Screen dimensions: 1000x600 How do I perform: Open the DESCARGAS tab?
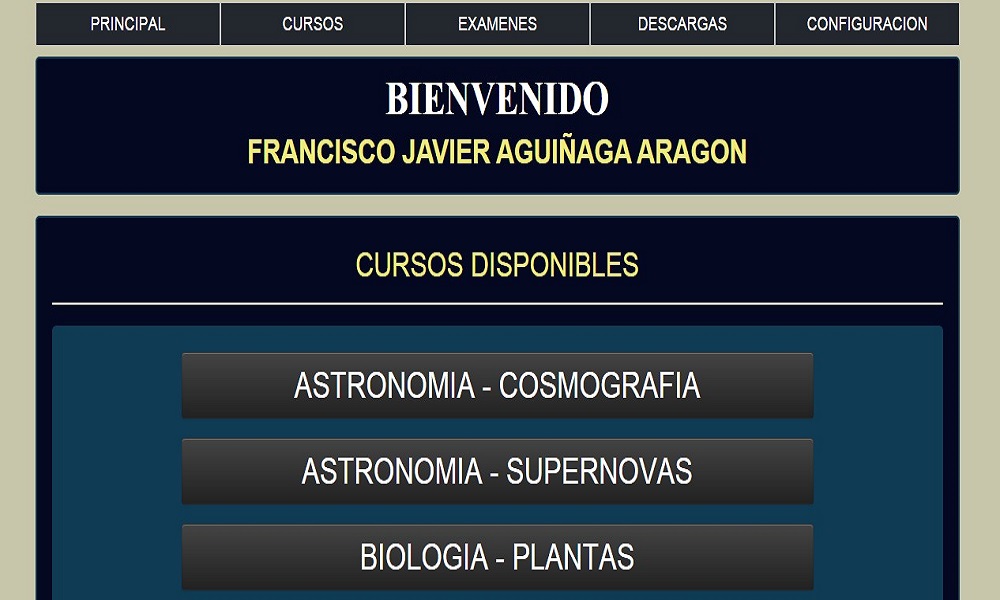click(x=682, y=24)
